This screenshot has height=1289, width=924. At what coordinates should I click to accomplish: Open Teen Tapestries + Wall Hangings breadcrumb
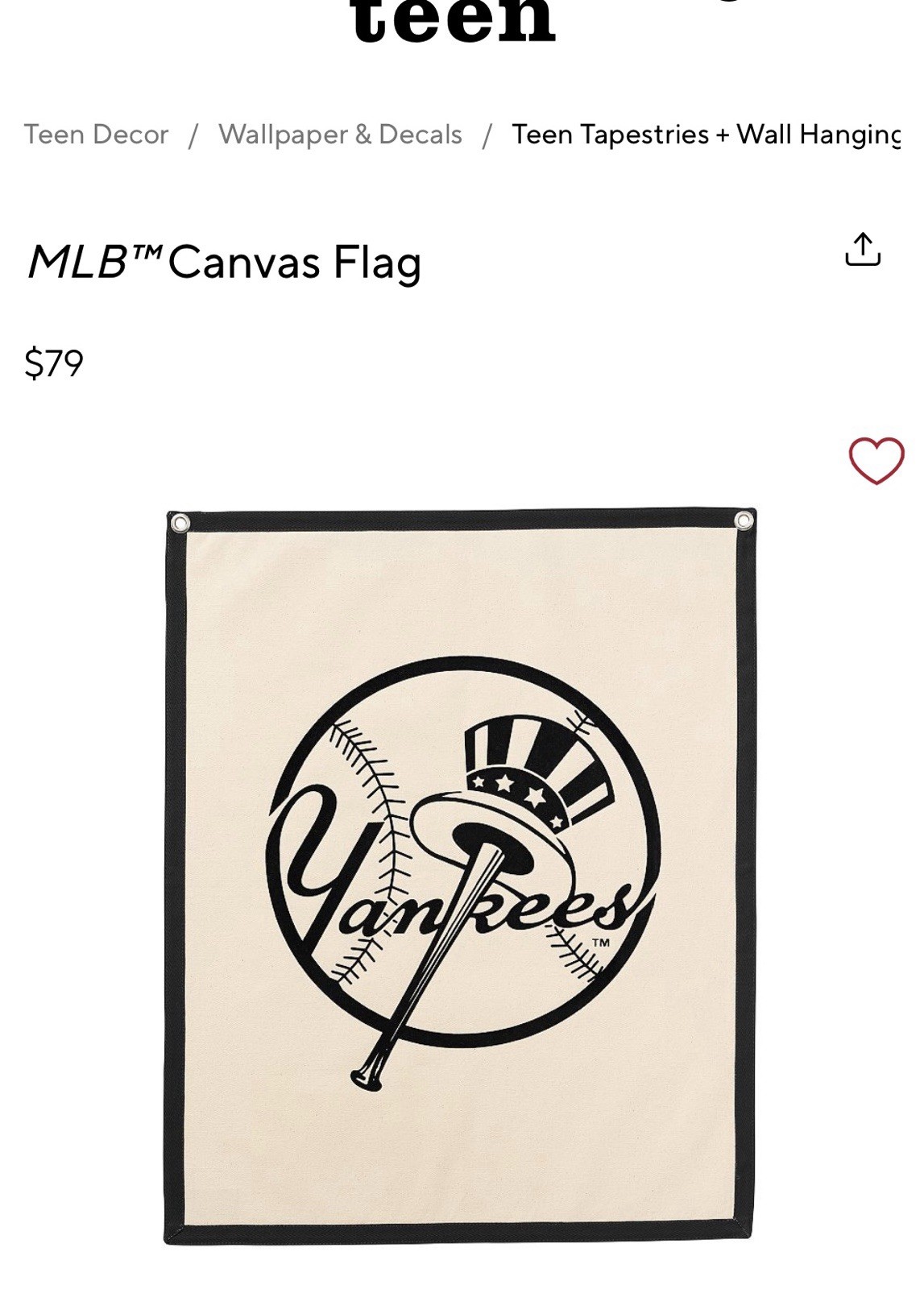pyautogui.click(x=706, y=134)
